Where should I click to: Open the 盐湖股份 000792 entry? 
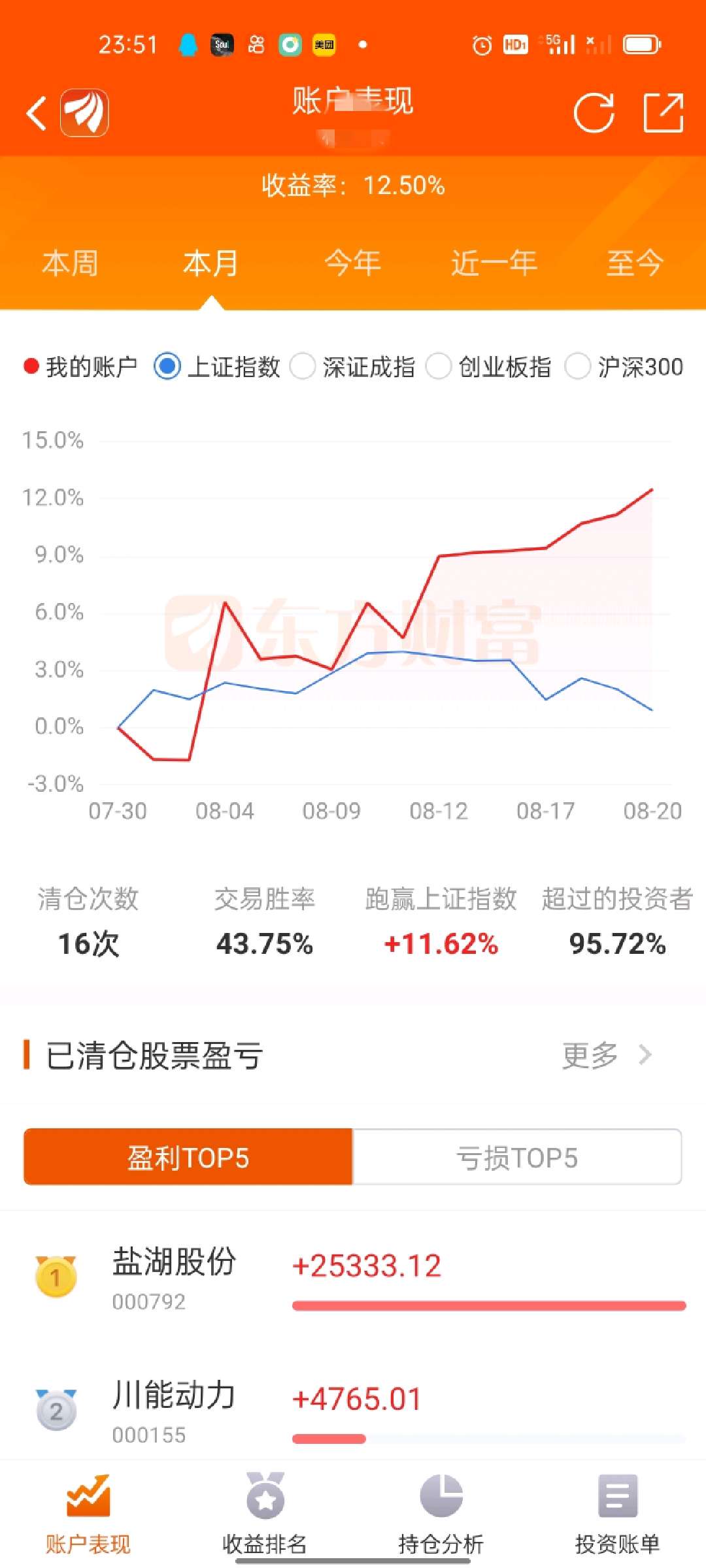pos(353,1278)
